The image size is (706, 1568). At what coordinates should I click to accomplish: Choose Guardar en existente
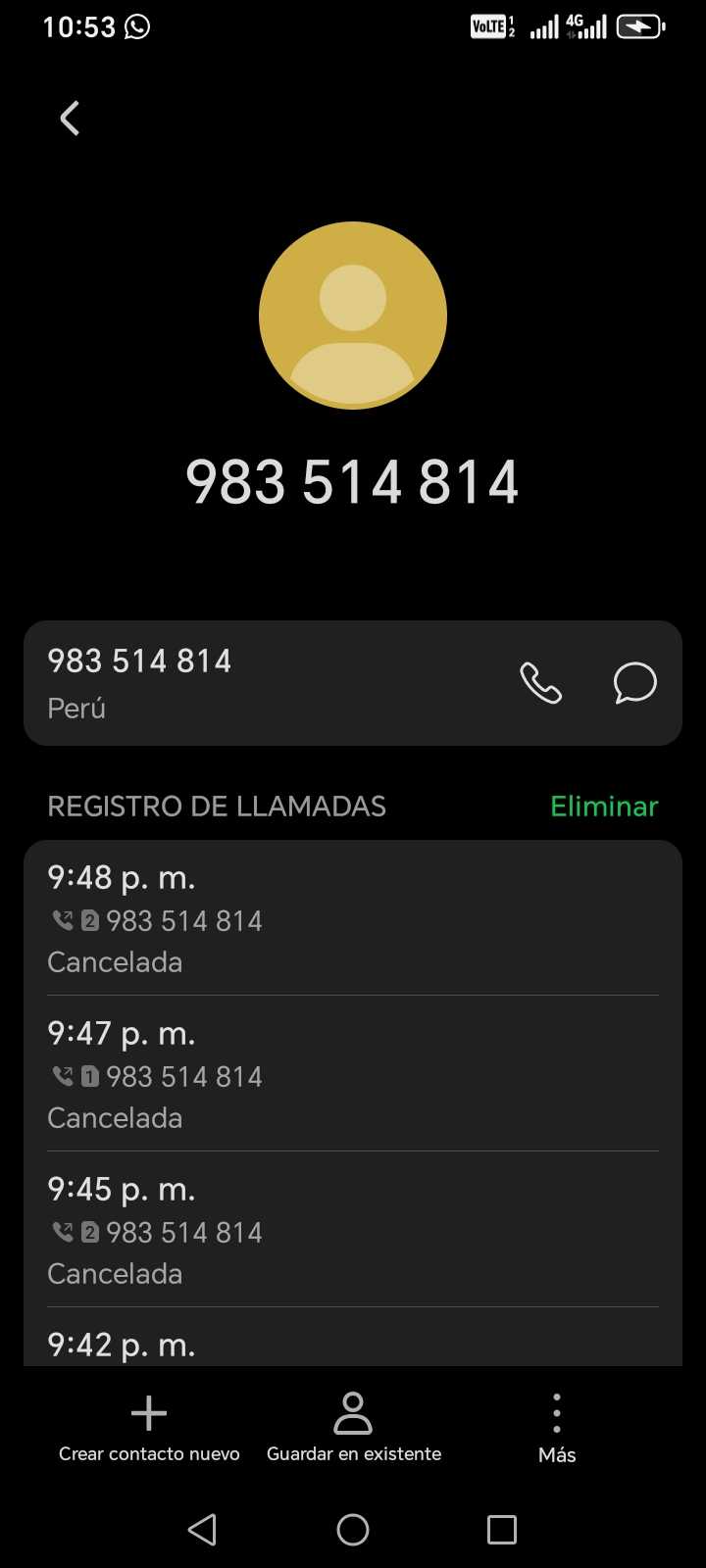point(353,1429)
